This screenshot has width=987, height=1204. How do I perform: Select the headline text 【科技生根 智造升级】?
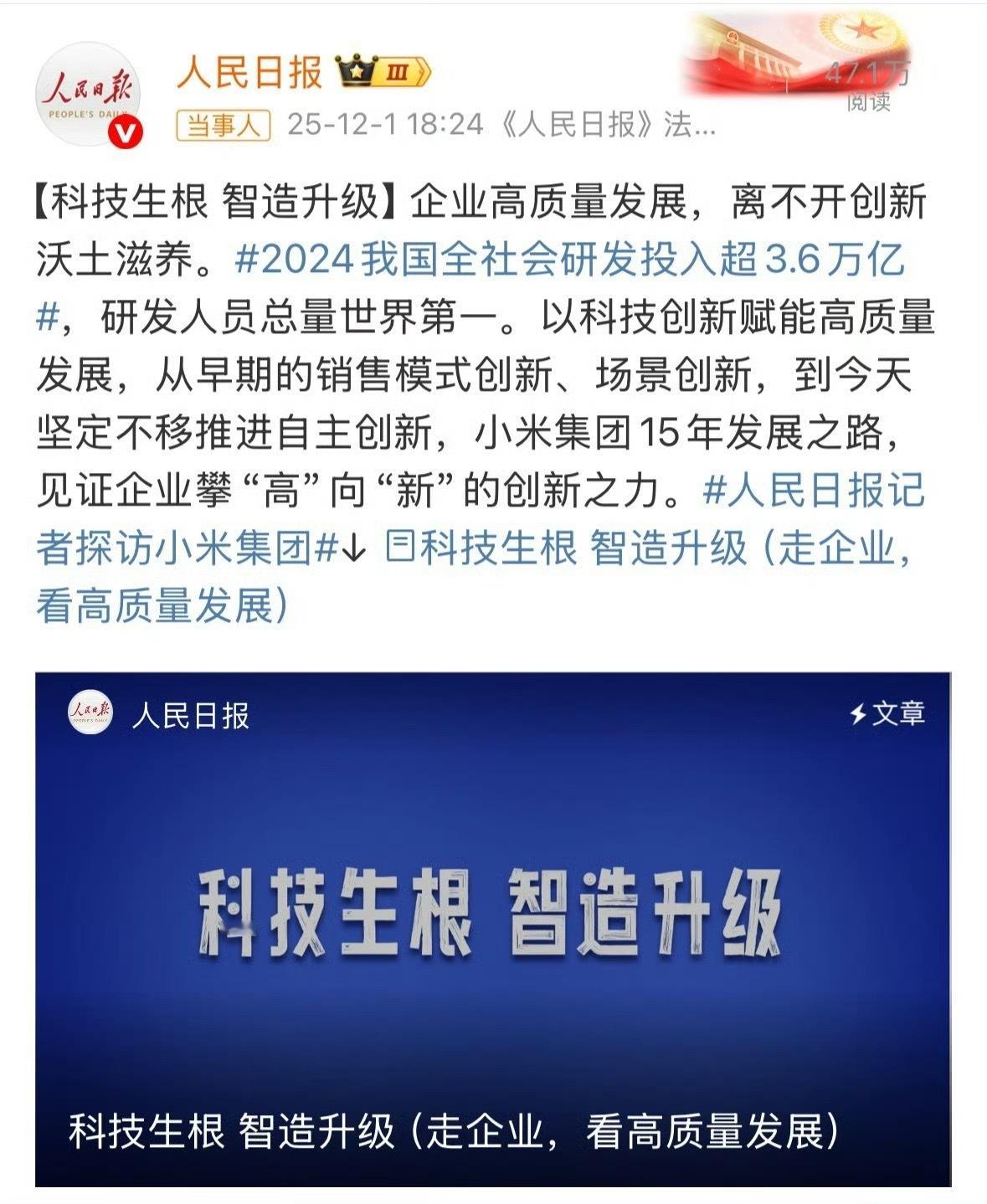click(213, 203)
